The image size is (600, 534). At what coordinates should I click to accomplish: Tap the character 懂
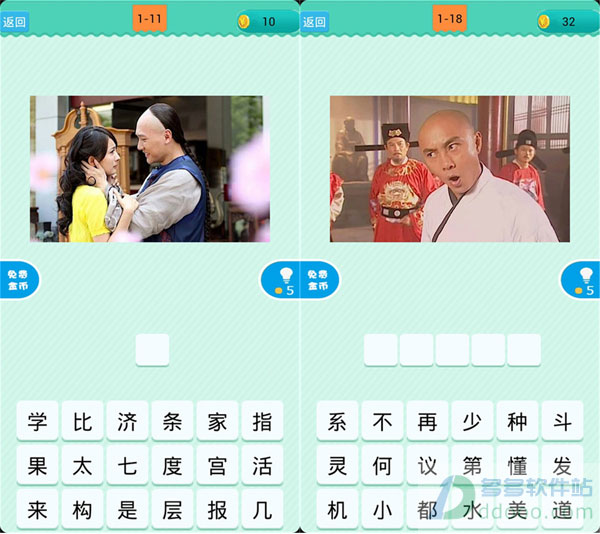(x=517, y=466)
